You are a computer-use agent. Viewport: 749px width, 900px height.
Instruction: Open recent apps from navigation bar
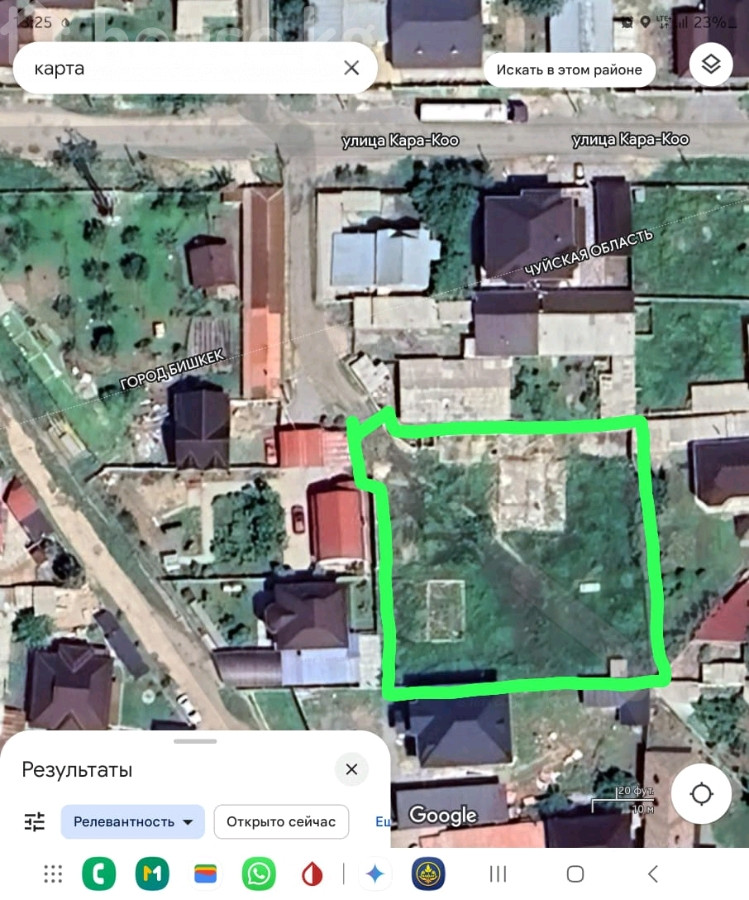tap(497, 874)
